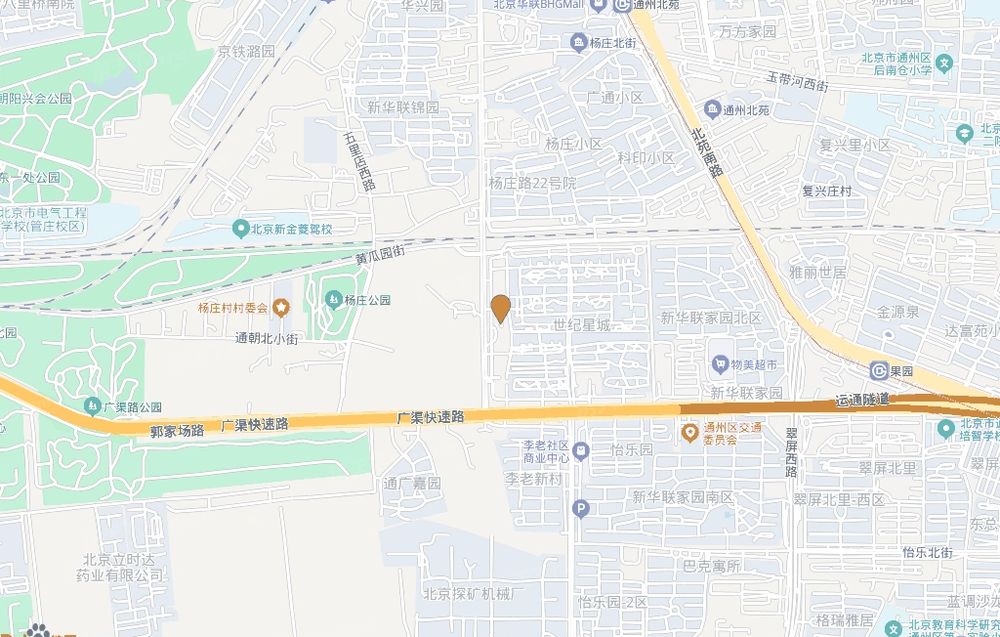
Task: Open the parking lot P marker
Action: (x=581, y=509)
